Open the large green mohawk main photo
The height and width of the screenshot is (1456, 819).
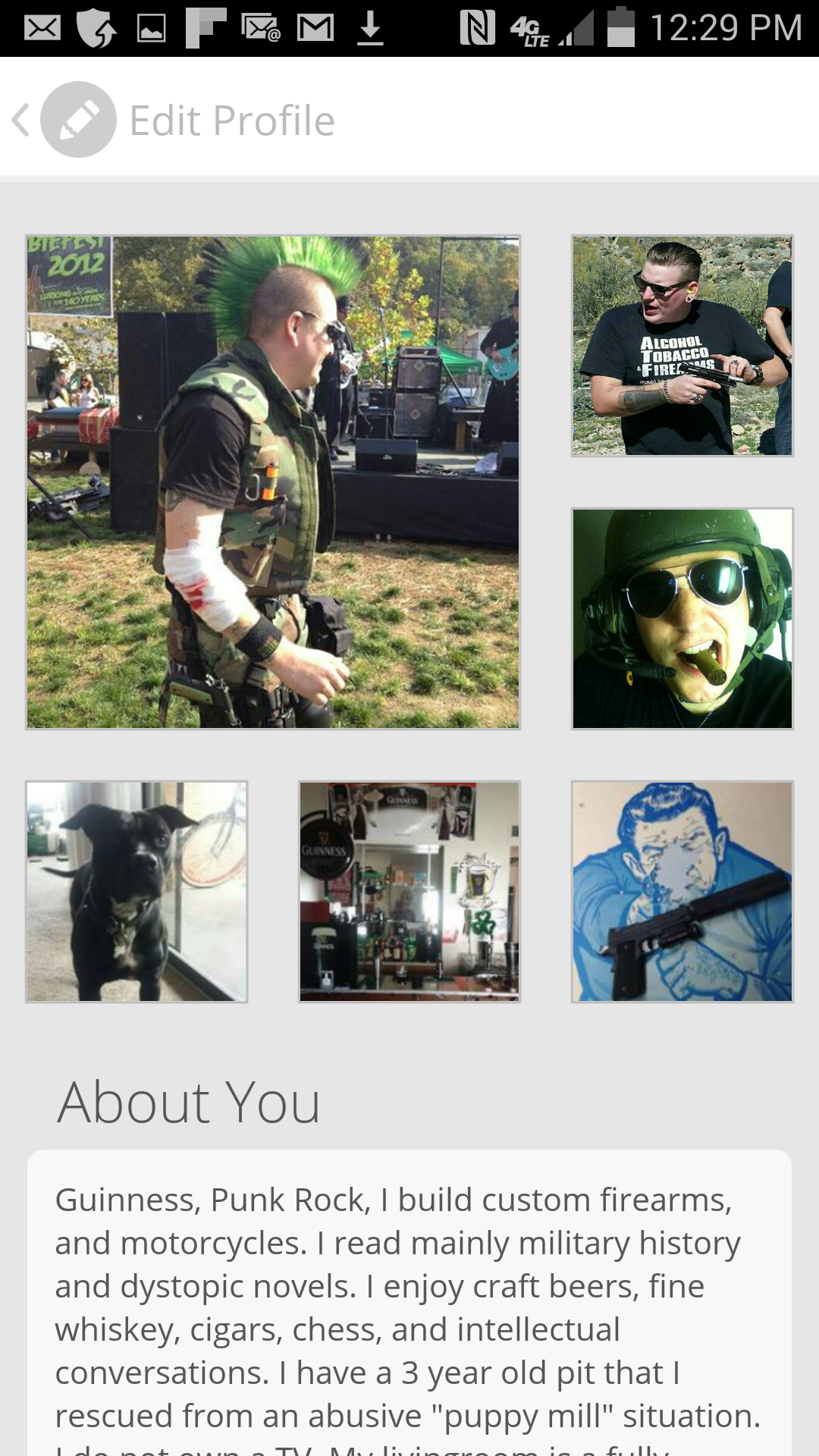point(273,482)
